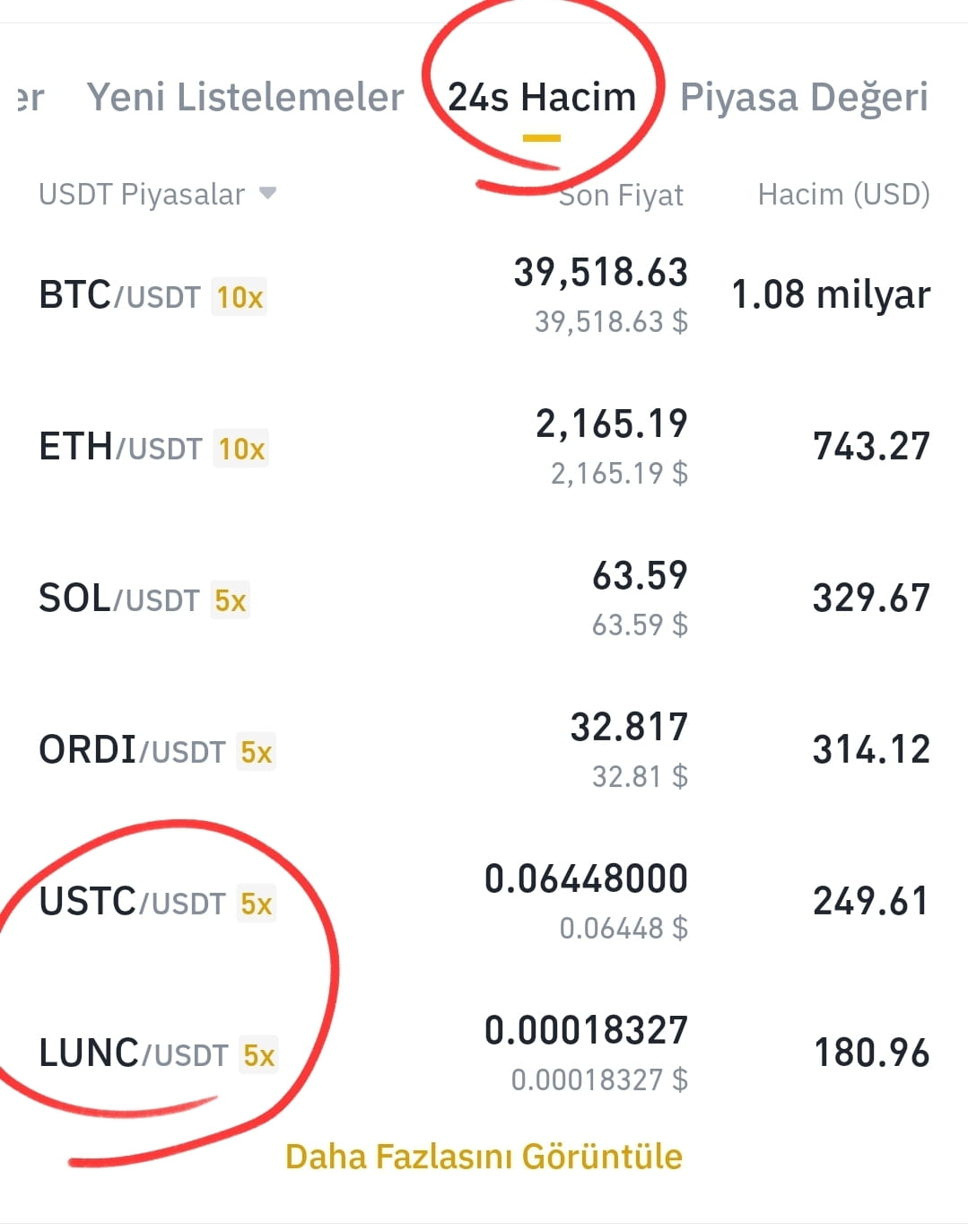968x1232 pixels.
Task: Select the 5x badge next to ORDI/USDT
Action: pyautogui.click(x=258, y=752)
